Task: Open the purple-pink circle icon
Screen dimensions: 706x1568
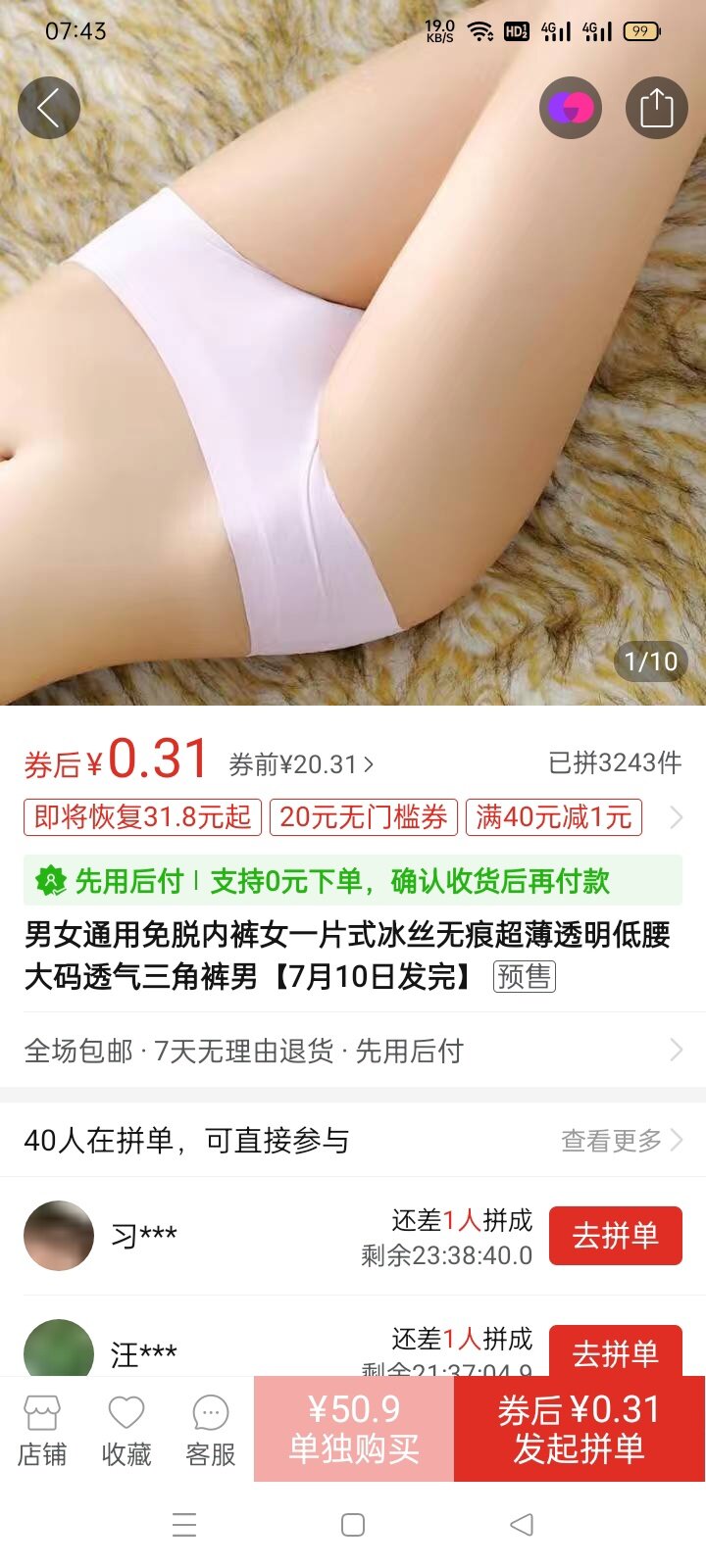Action: coord(570,108)
